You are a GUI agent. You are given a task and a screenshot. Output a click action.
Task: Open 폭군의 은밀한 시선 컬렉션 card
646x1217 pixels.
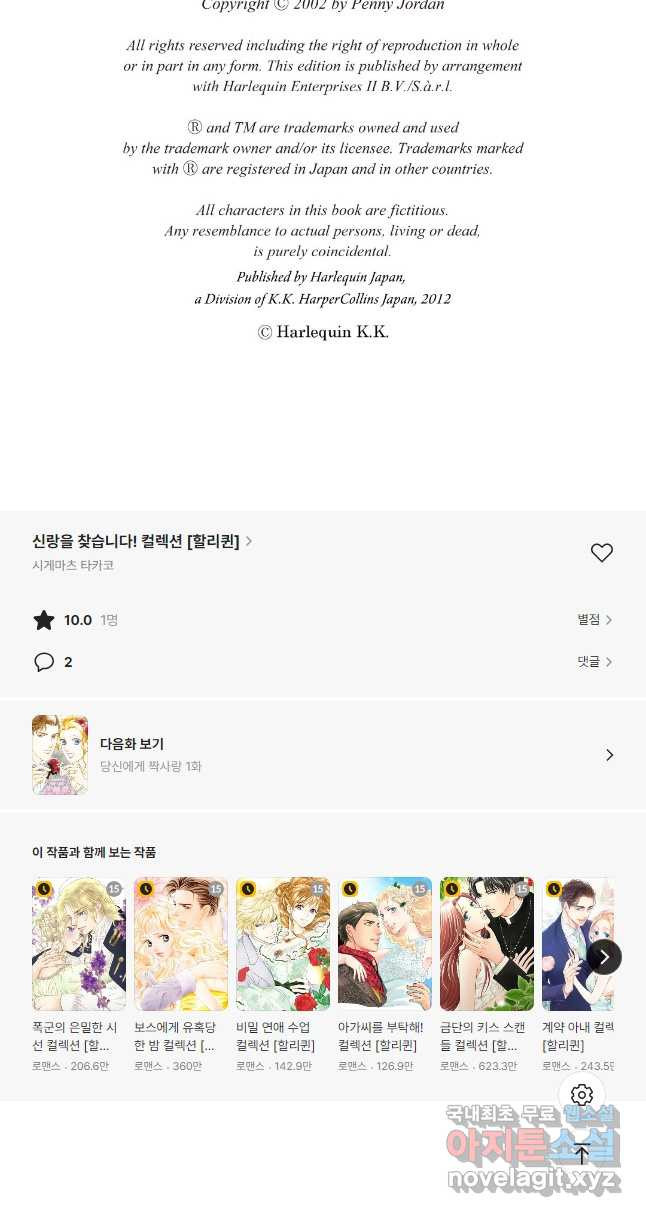click(x=79, y=975)
